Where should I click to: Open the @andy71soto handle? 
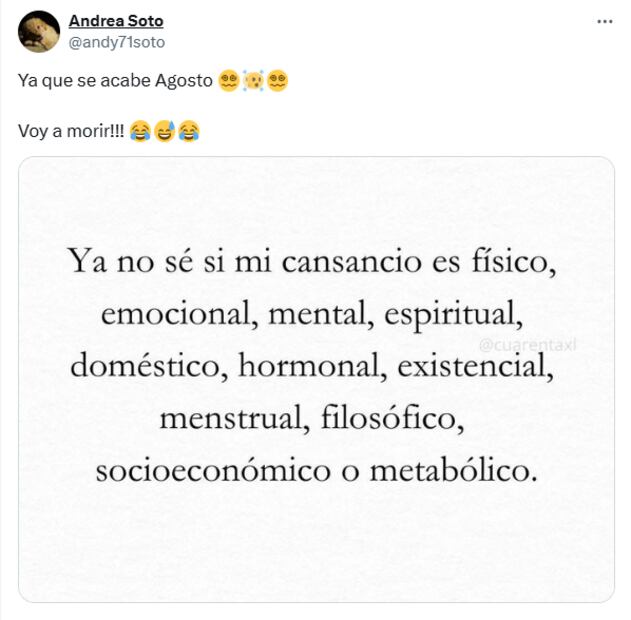(116, 42)
